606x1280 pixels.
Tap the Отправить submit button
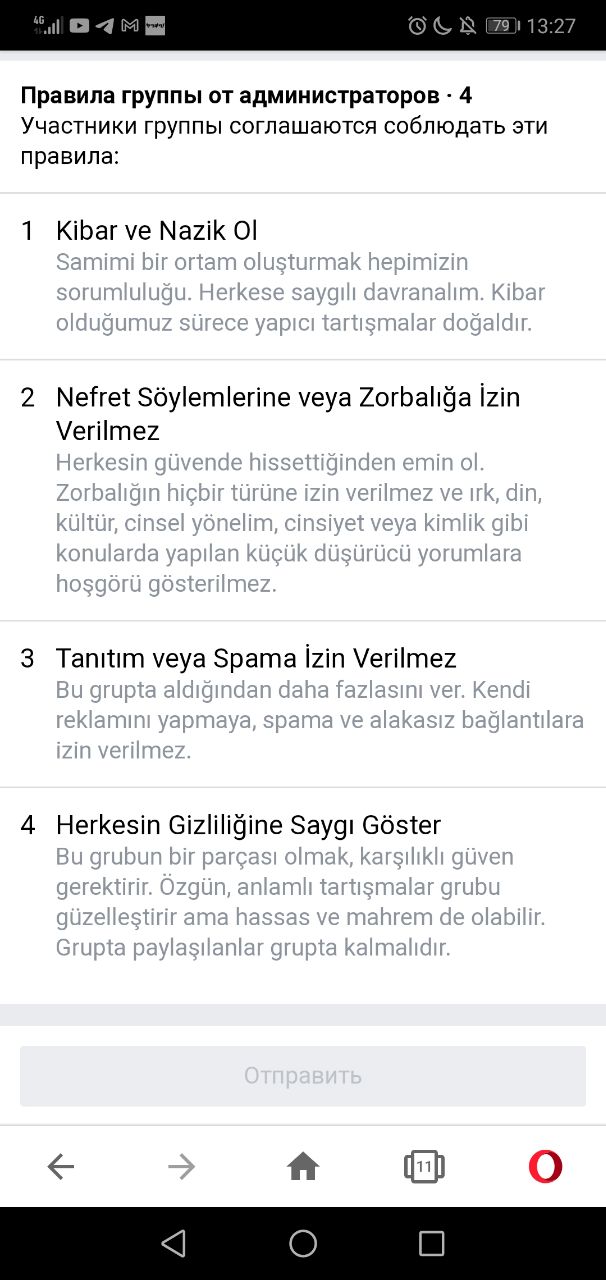(302, 1076)
